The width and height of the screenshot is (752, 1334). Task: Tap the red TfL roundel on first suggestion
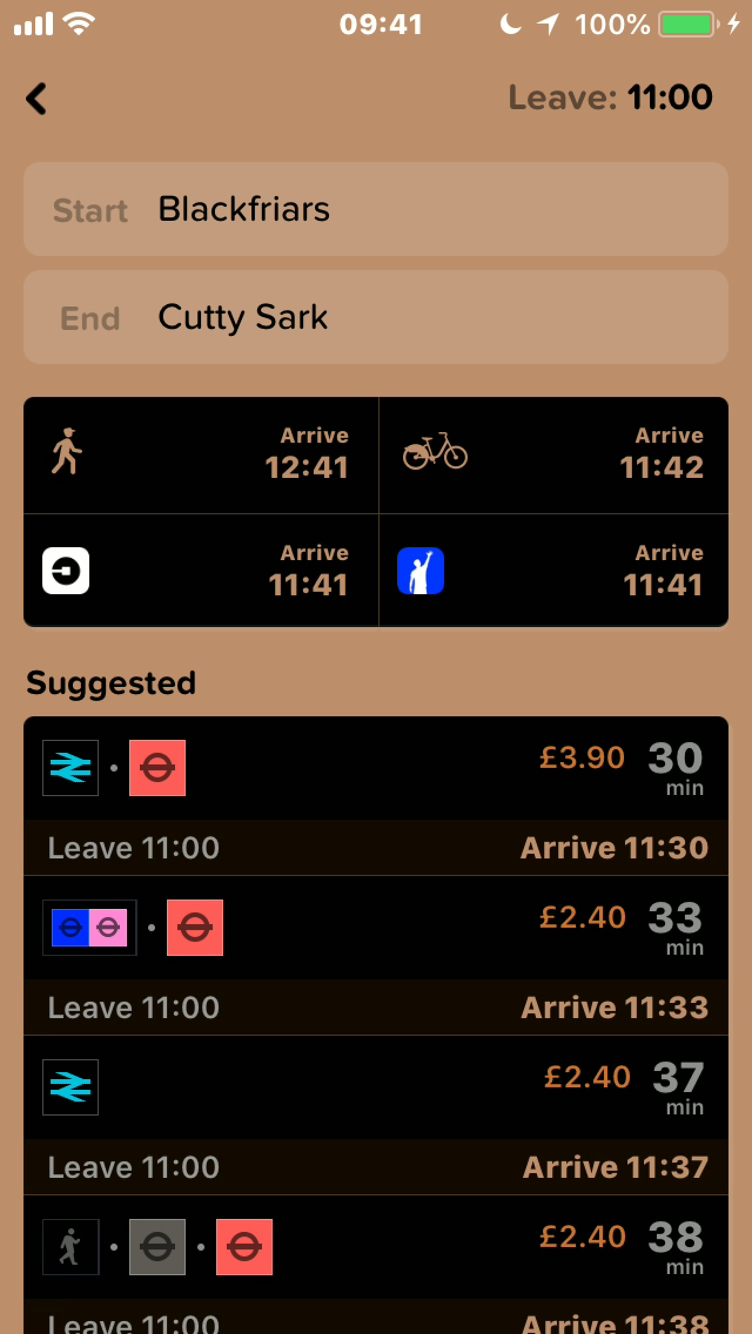[x=157, y=767]
